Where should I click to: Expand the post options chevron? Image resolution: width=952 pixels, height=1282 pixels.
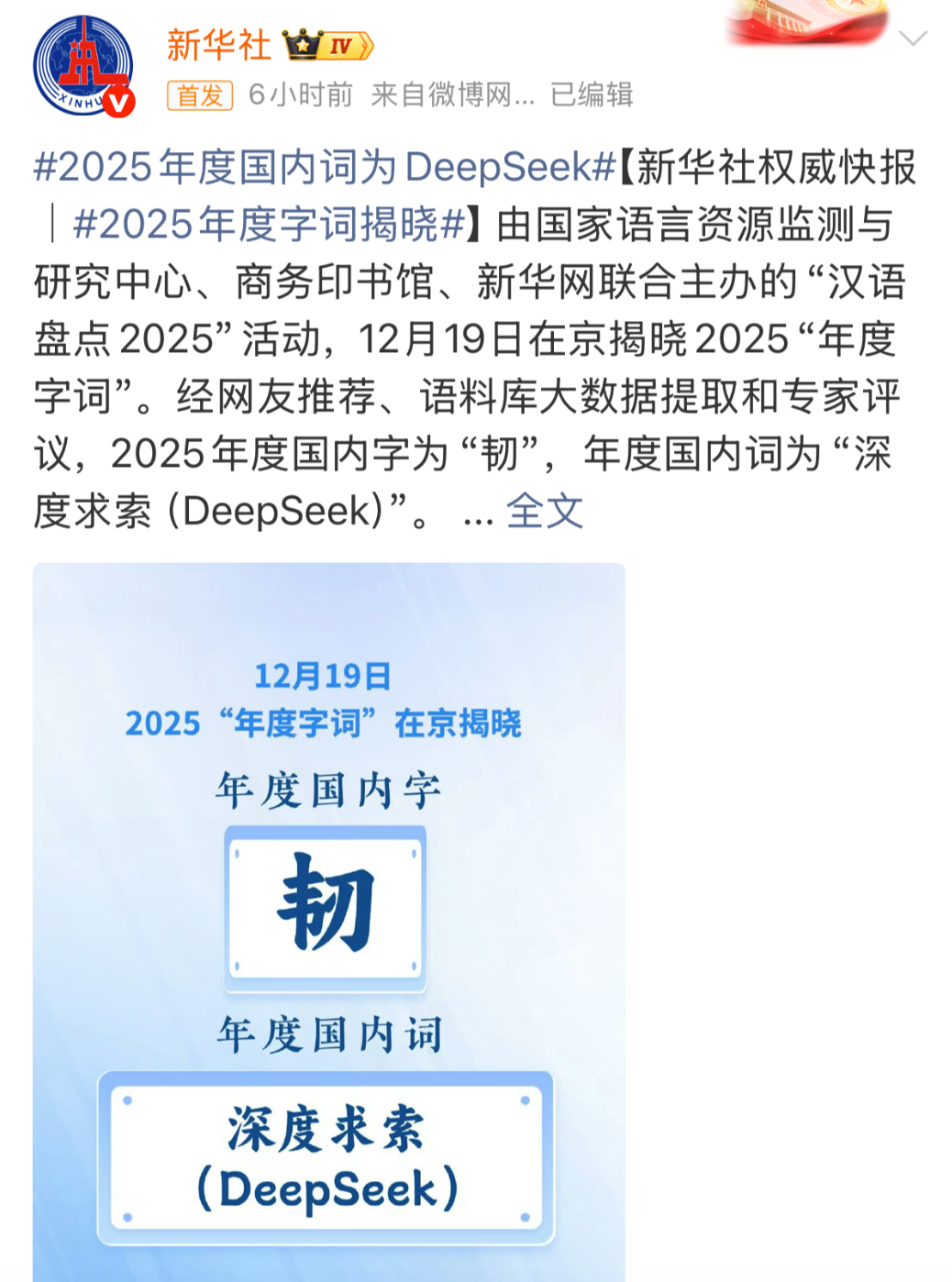click(912, 39)
